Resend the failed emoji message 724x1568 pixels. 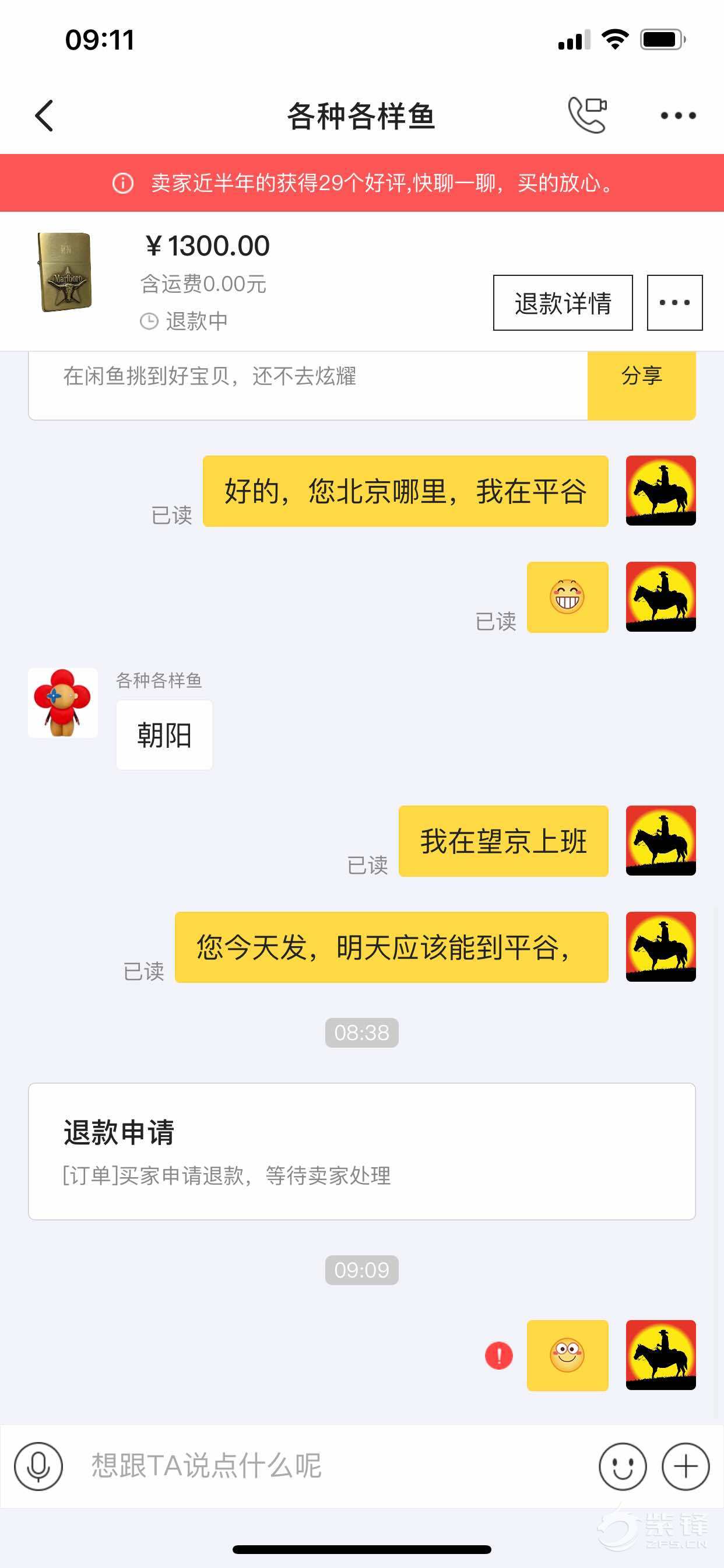pos(498,1356)
